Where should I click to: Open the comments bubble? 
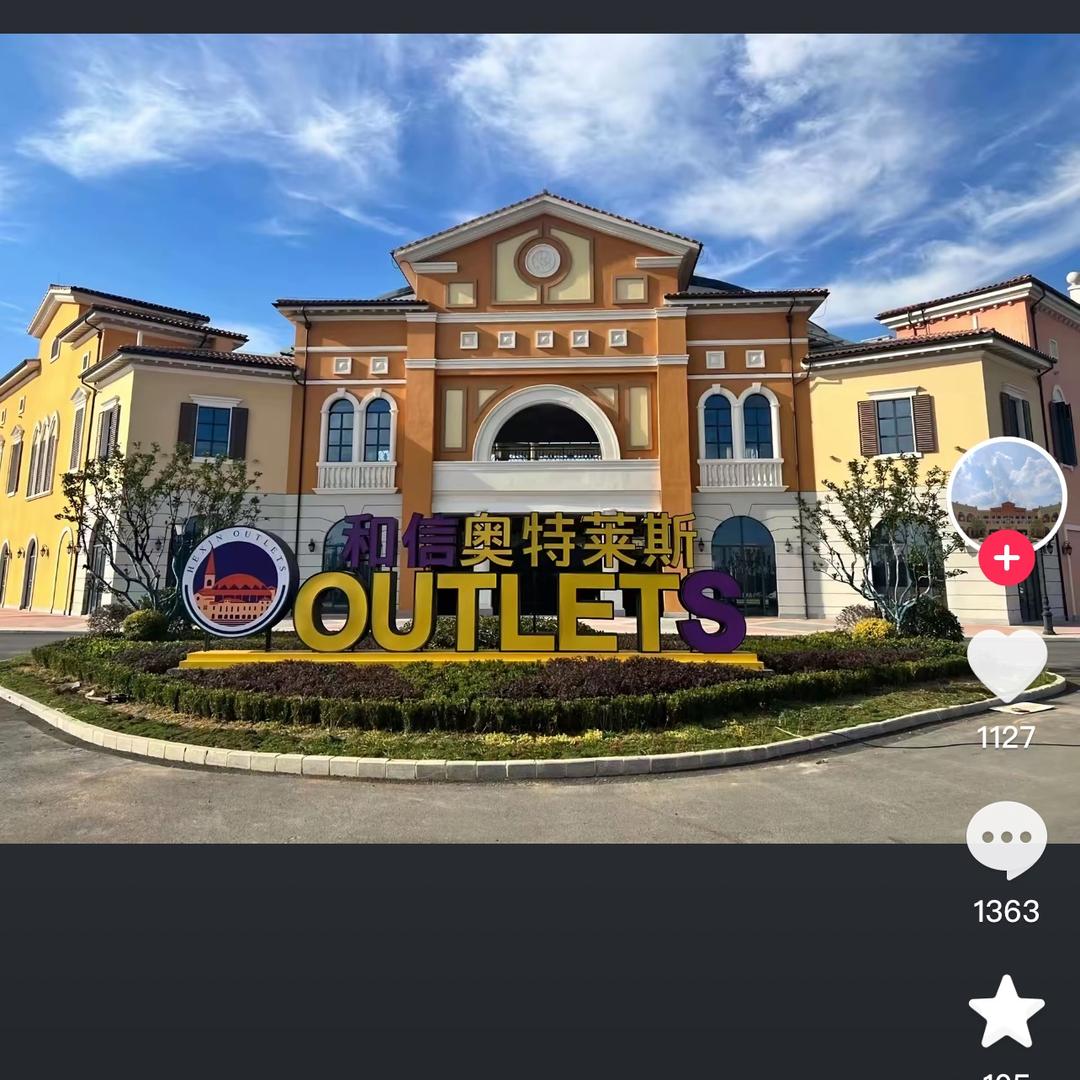coord(1006,839)
